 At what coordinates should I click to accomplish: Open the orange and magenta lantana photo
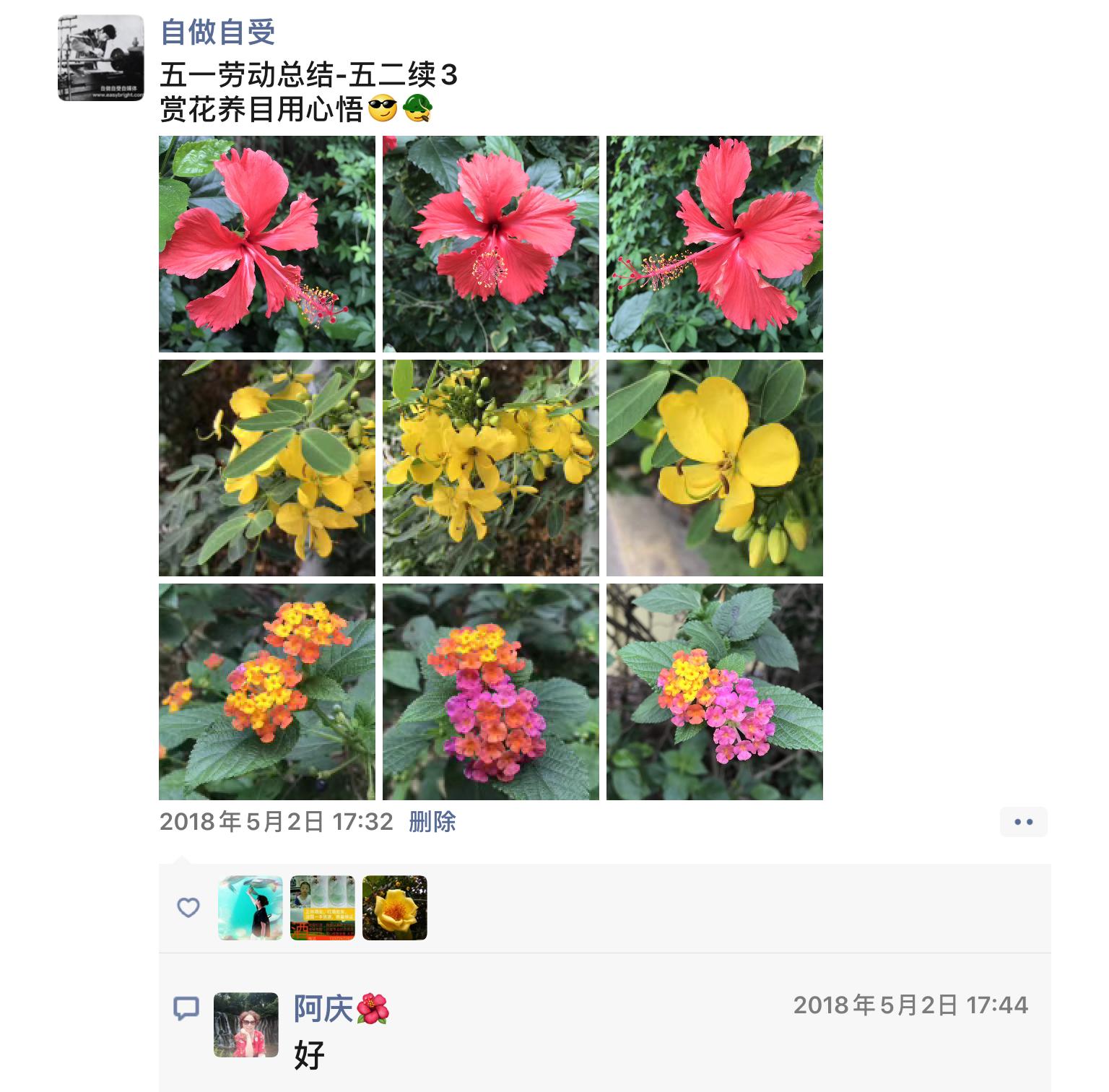[491, 692]
